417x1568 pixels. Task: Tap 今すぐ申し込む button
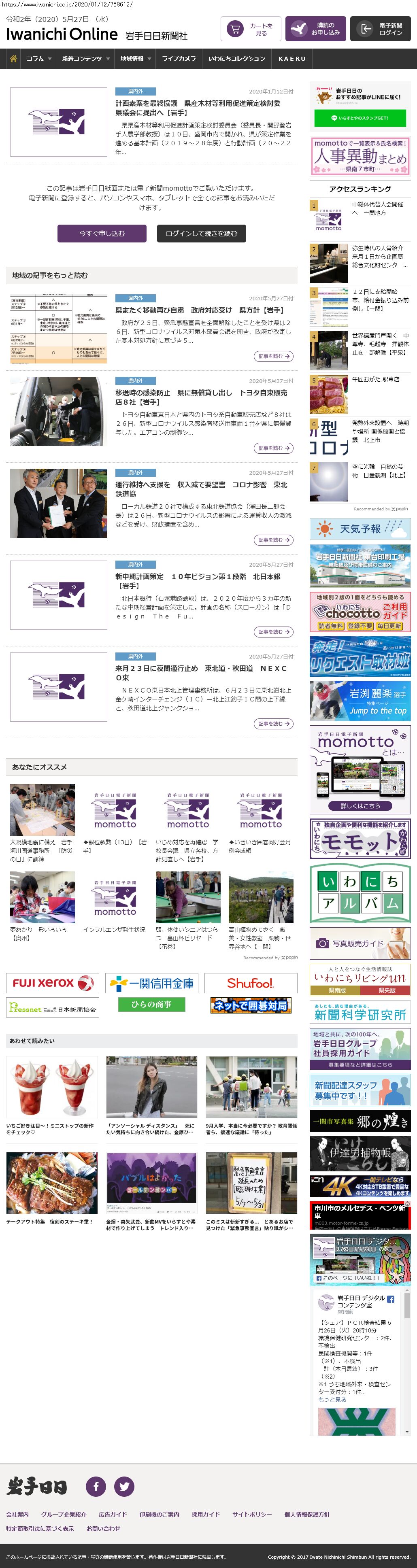coord(102,233)
